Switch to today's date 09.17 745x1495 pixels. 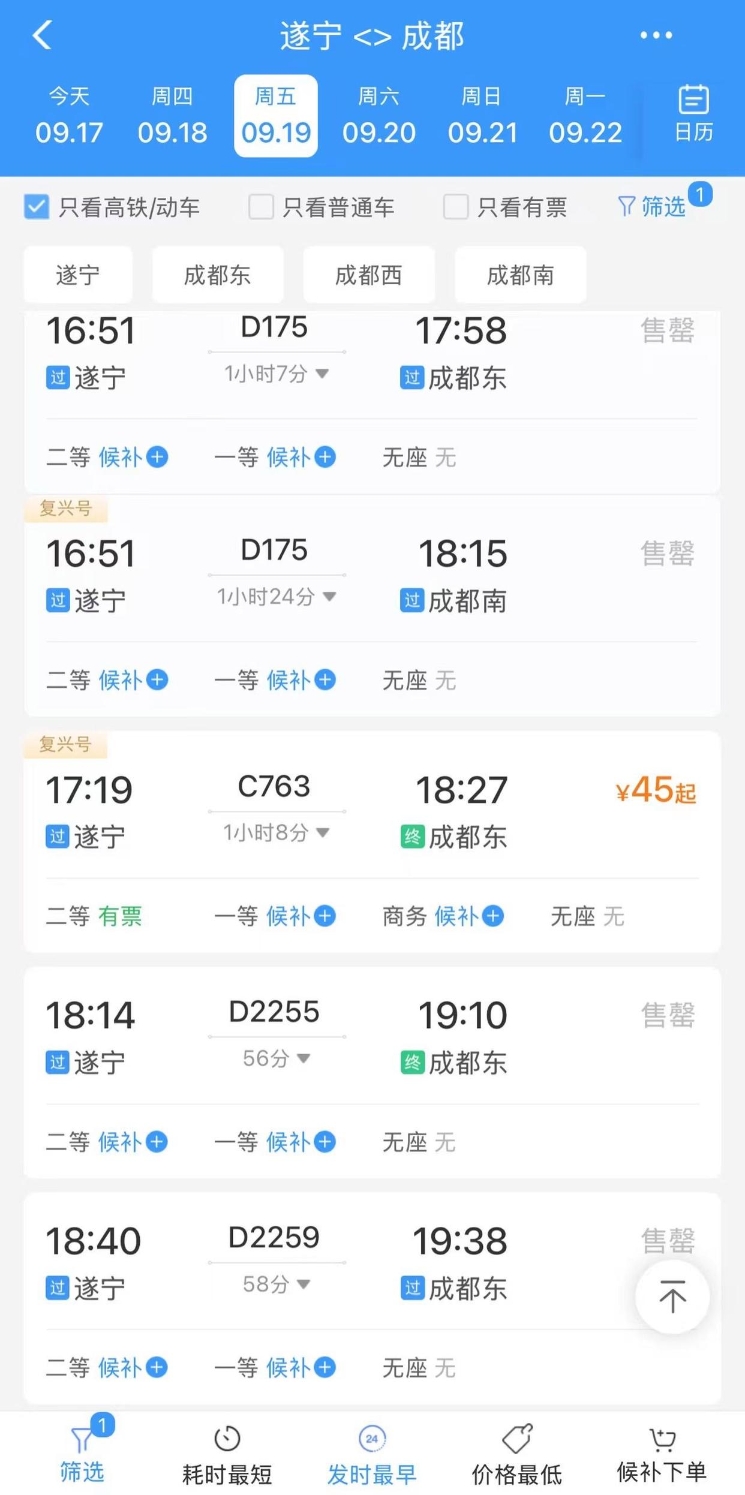coord(69,116)
